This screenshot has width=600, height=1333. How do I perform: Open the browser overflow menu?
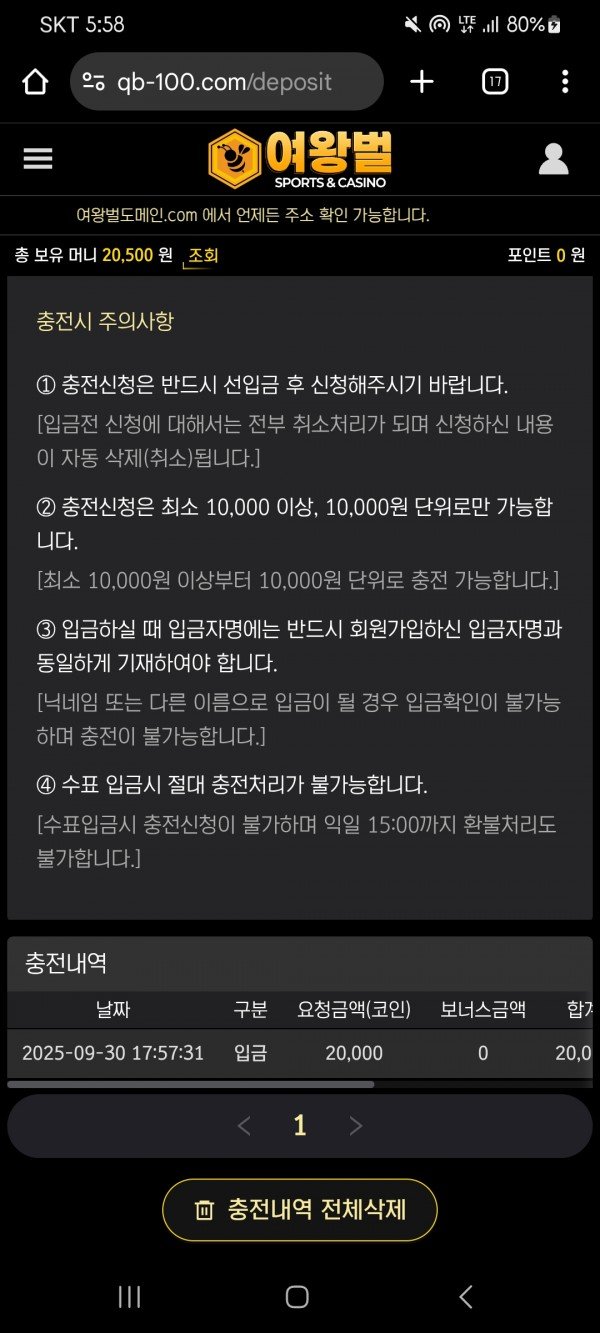coord(565,82)
